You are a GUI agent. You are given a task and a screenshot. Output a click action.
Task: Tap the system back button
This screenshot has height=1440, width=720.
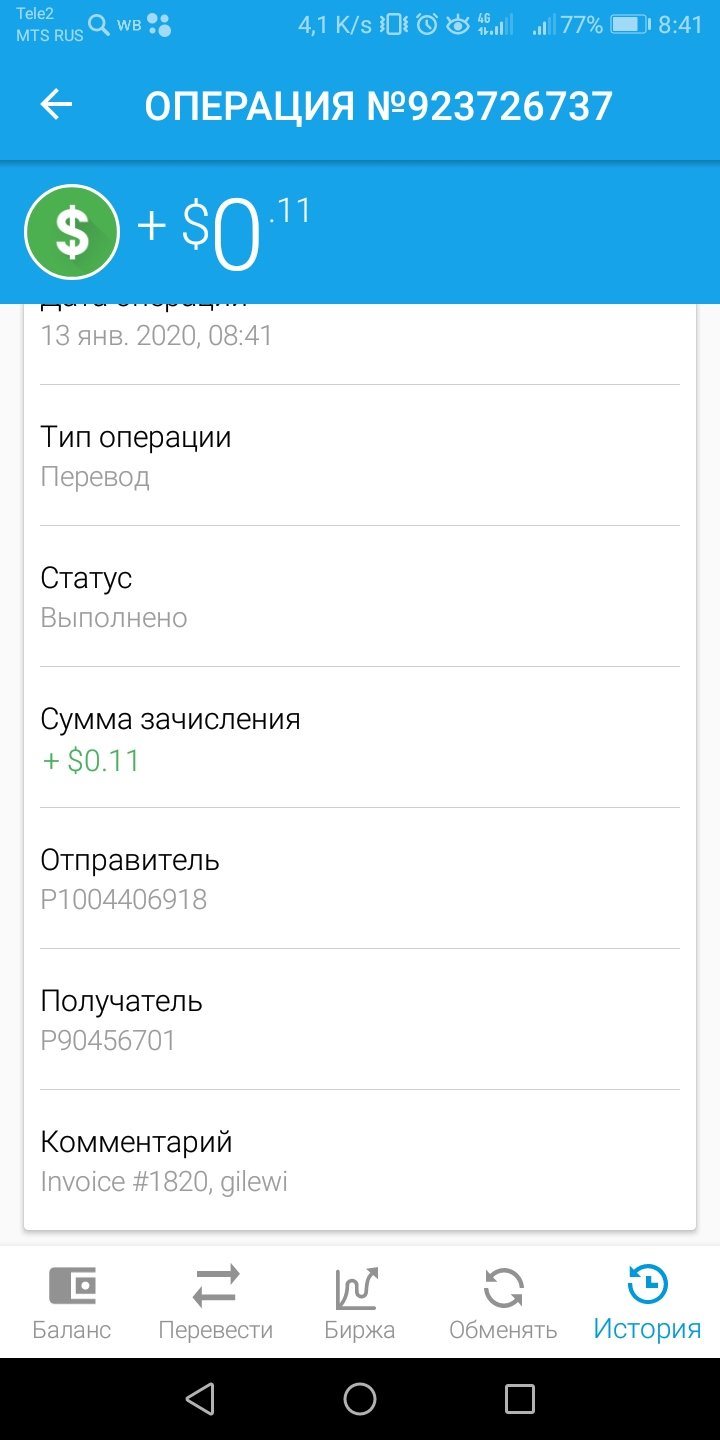[x=200, y=1399]
